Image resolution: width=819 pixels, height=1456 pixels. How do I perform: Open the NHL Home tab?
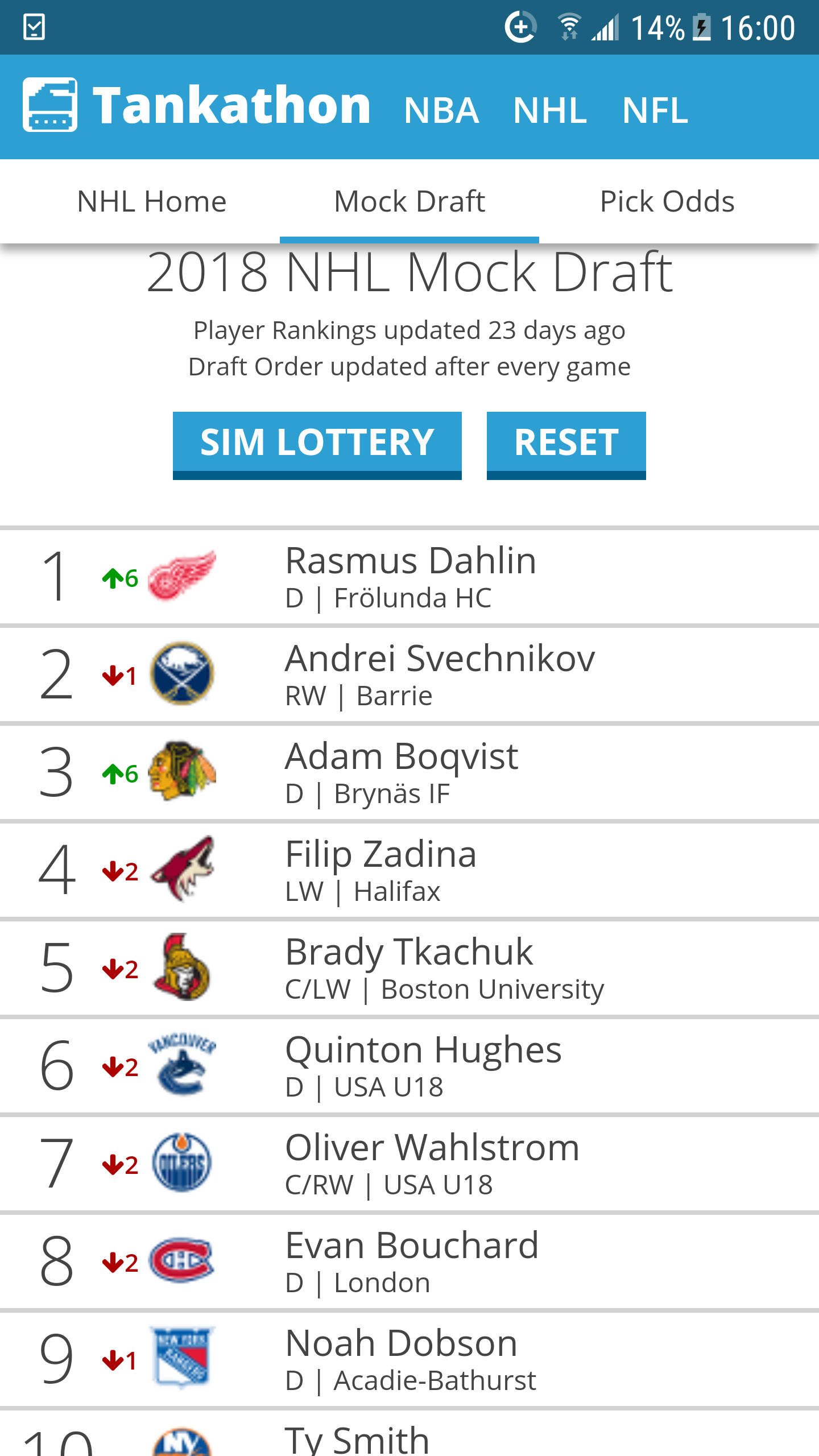point(151,201)
